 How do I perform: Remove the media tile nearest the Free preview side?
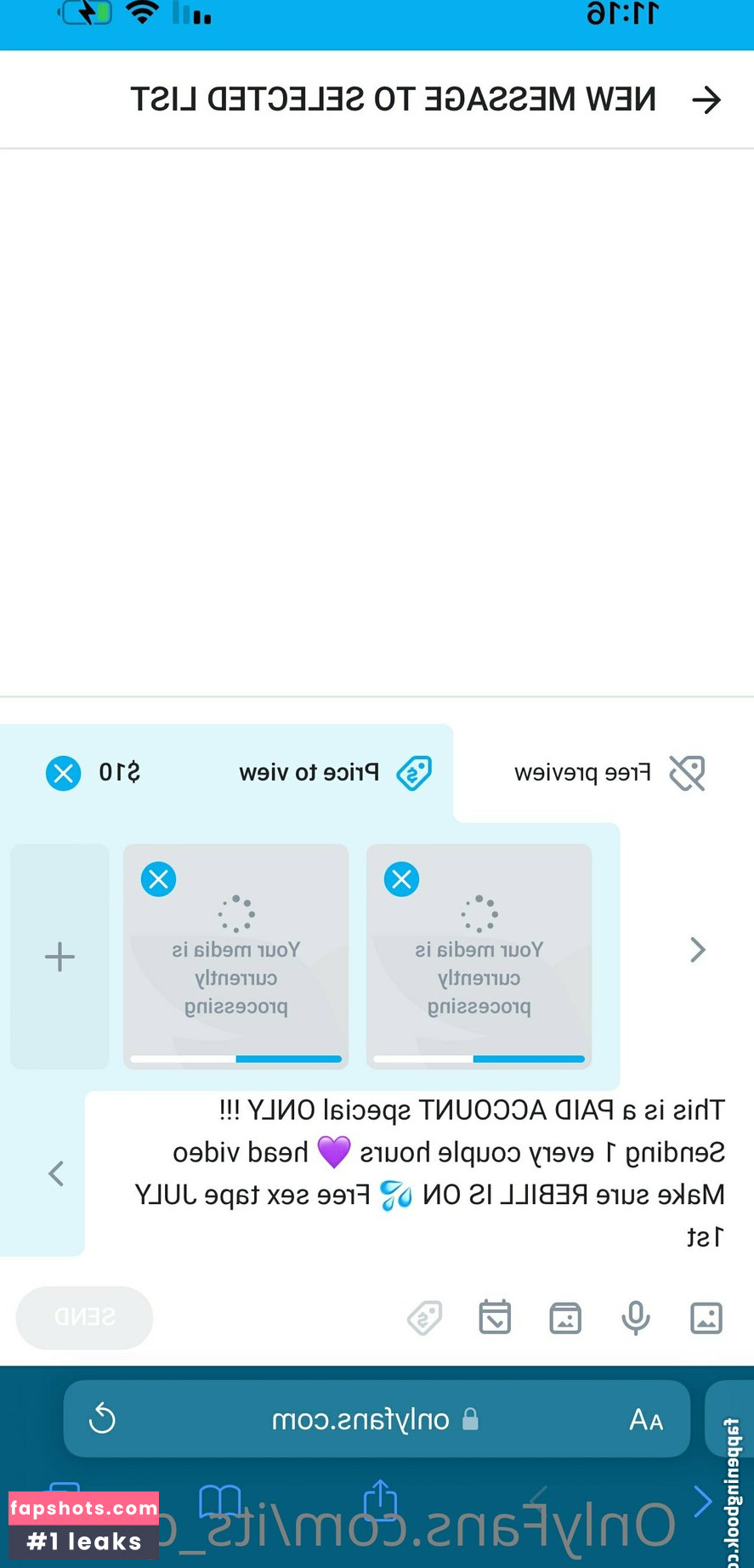402,879
